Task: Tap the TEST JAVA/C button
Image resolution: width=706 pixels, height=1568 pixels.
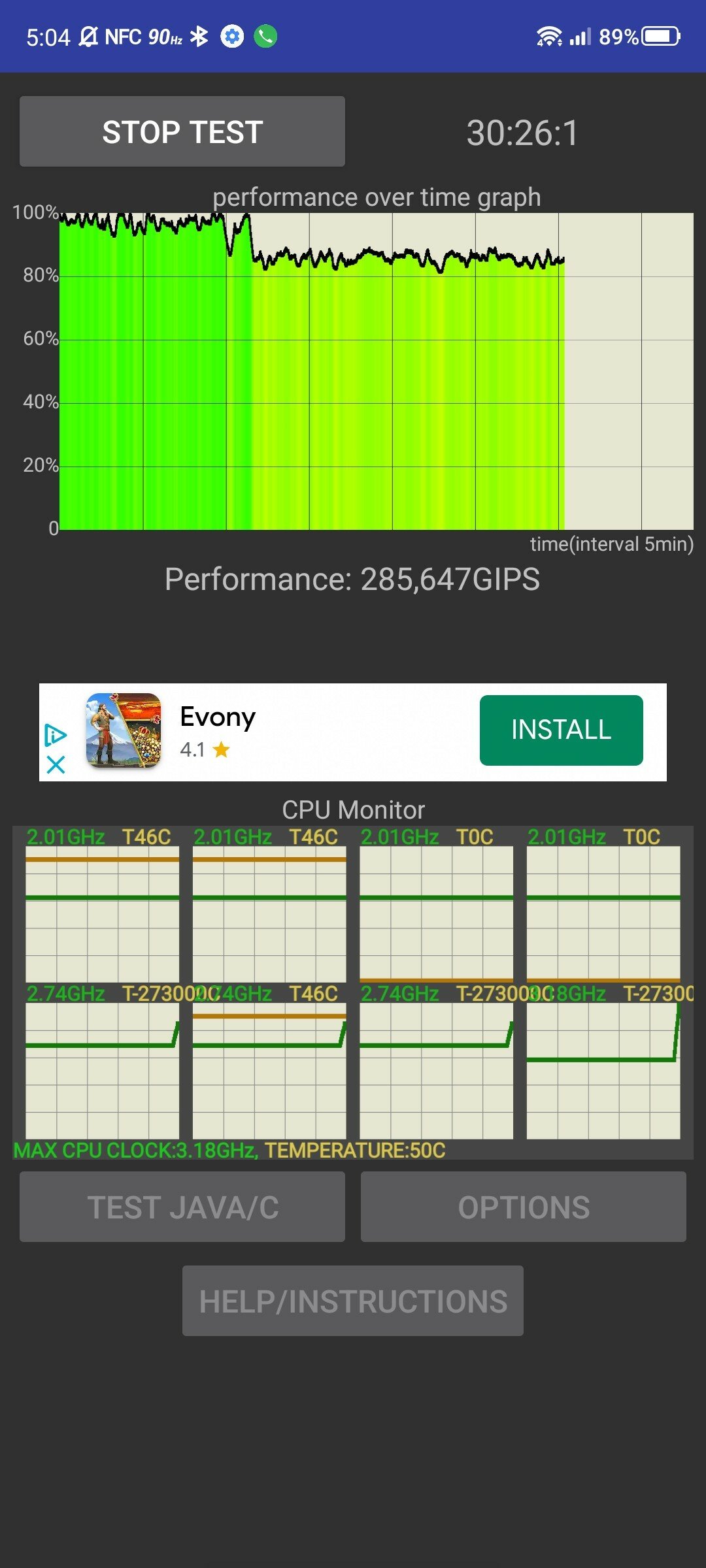Action: [x=182, y=1207]
